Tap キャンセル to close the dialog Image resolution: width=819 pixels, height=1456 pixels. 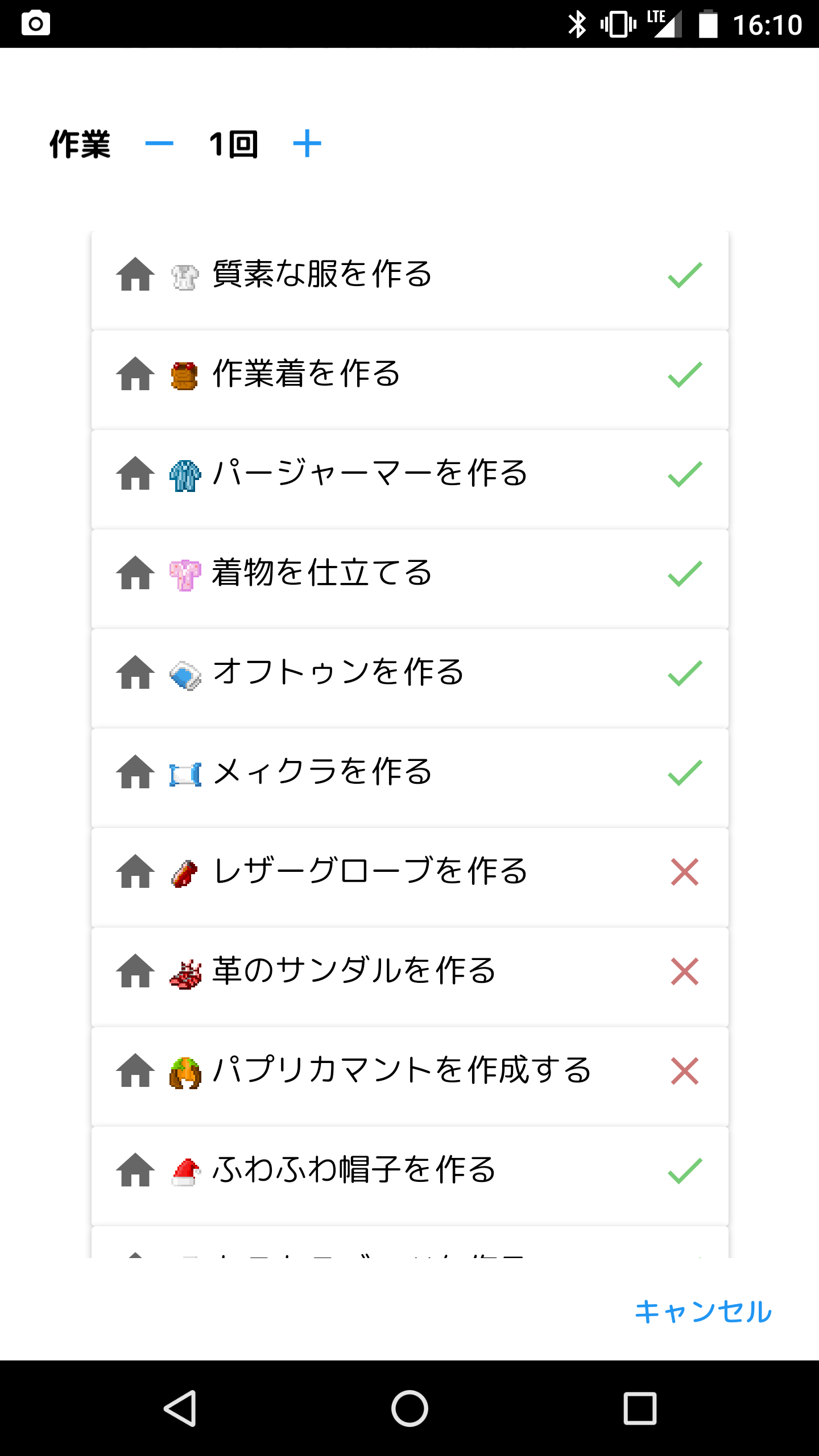click(703, 1312)
